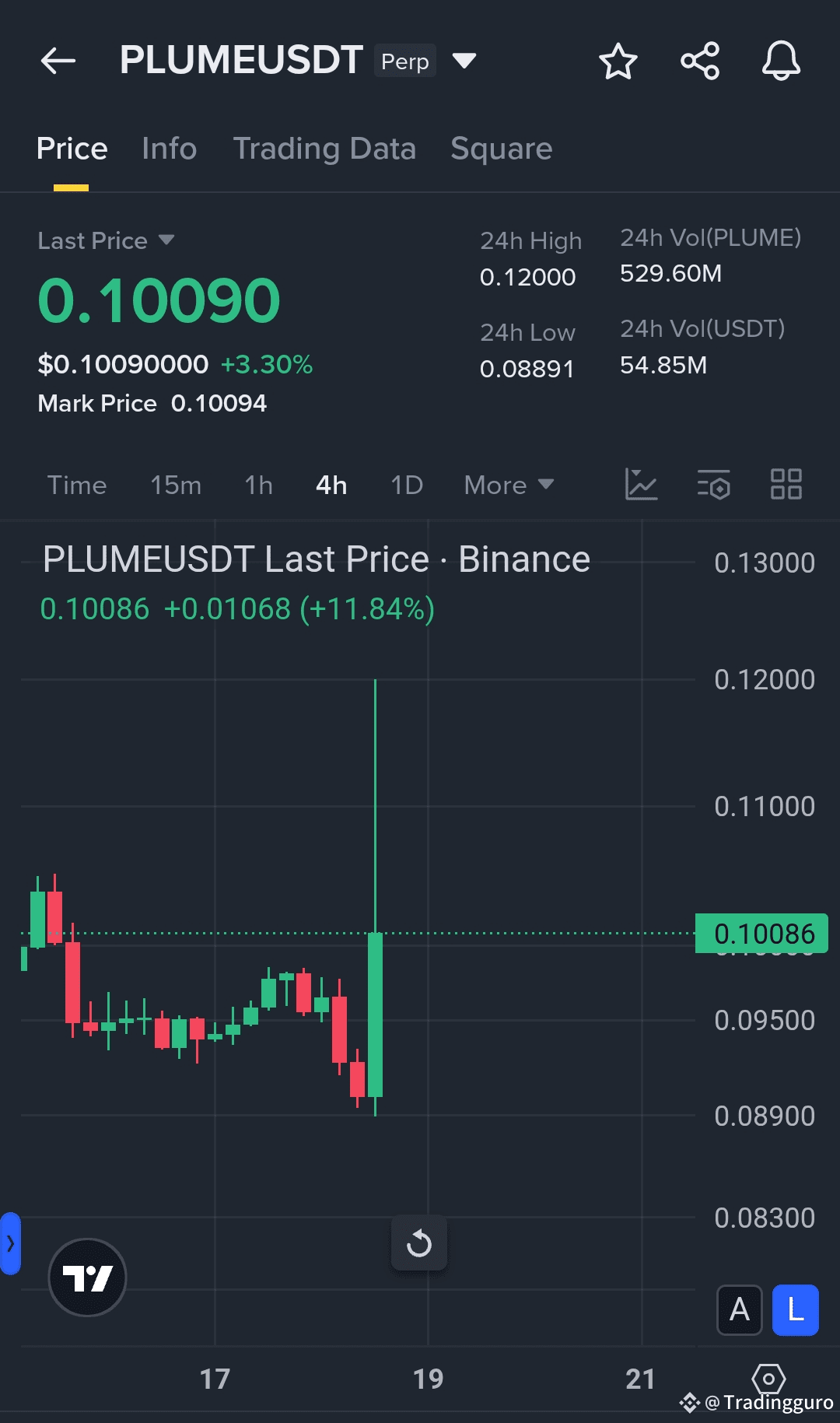Viewport: 840px width, 1423px height.
Task: Go back with the arrow icon
Action: tap(58, 61)
